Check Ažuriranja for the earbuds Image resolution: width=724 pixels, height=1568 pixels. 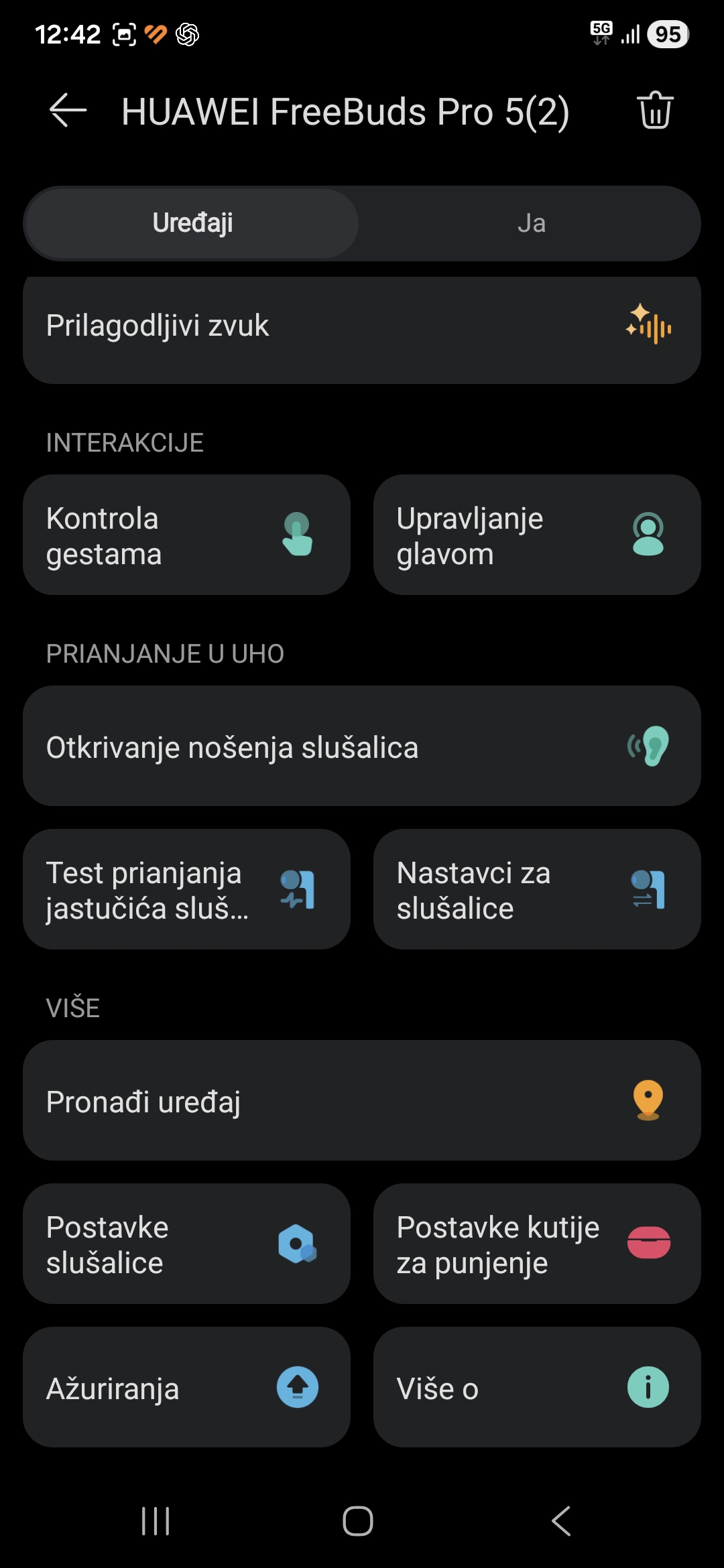tap(186, 1387)
